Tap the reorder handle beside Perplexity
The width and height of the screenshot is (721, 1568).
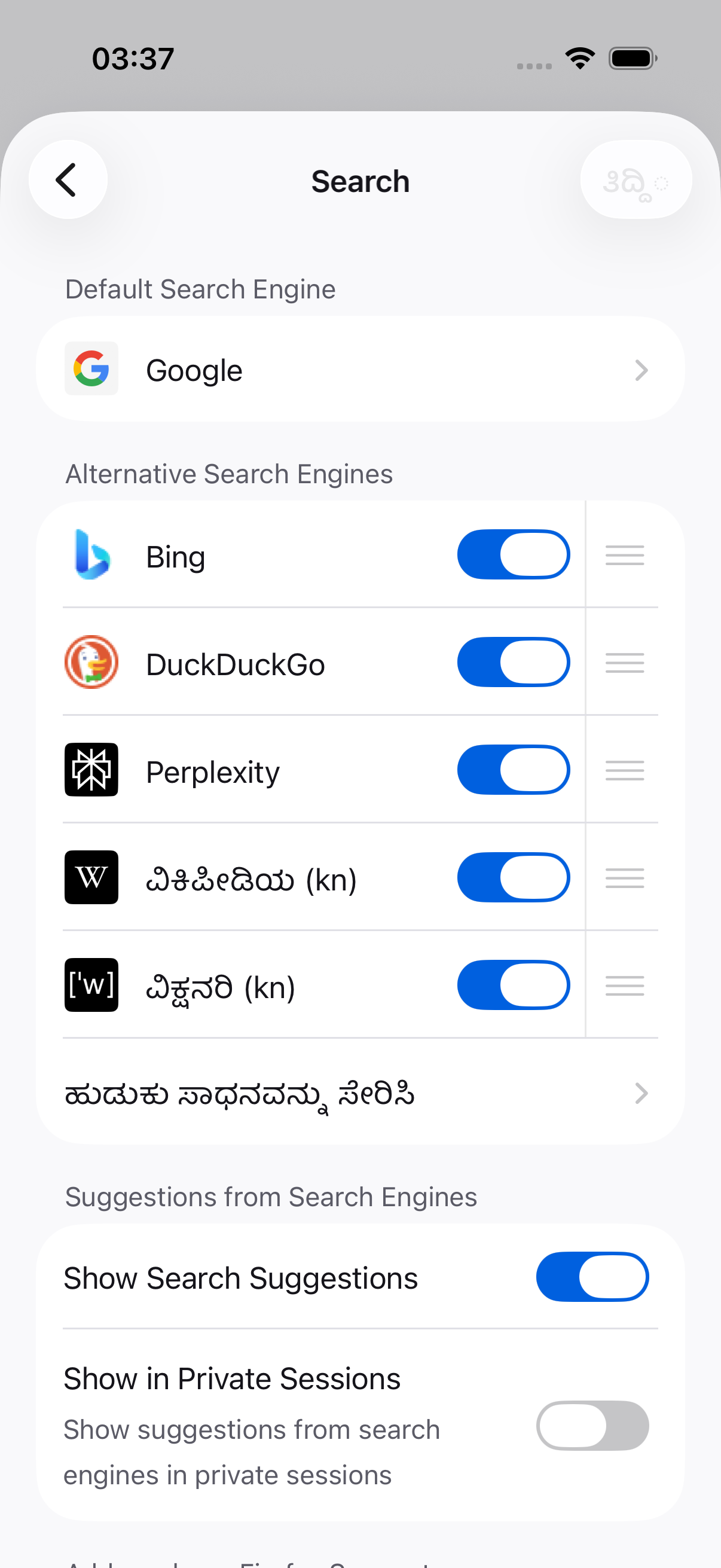click(624, 771)
